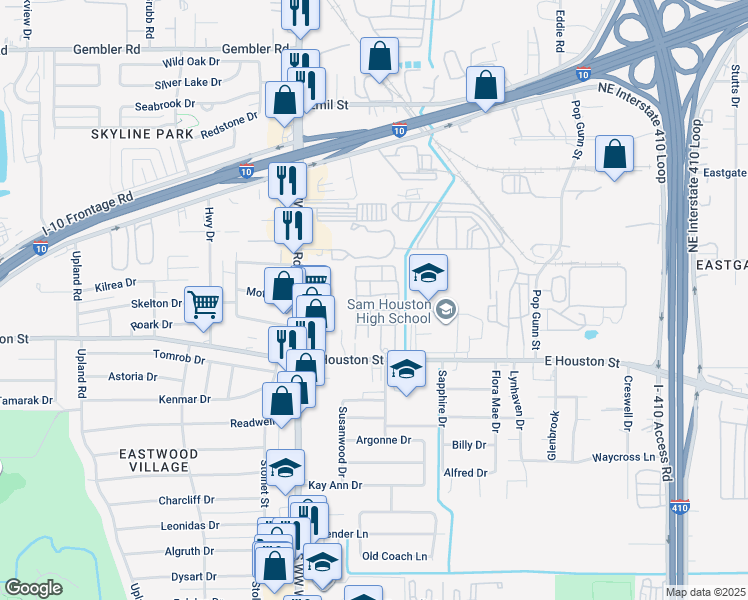Select the shopping bag marker by Emil St

click(x=284, y=101)
